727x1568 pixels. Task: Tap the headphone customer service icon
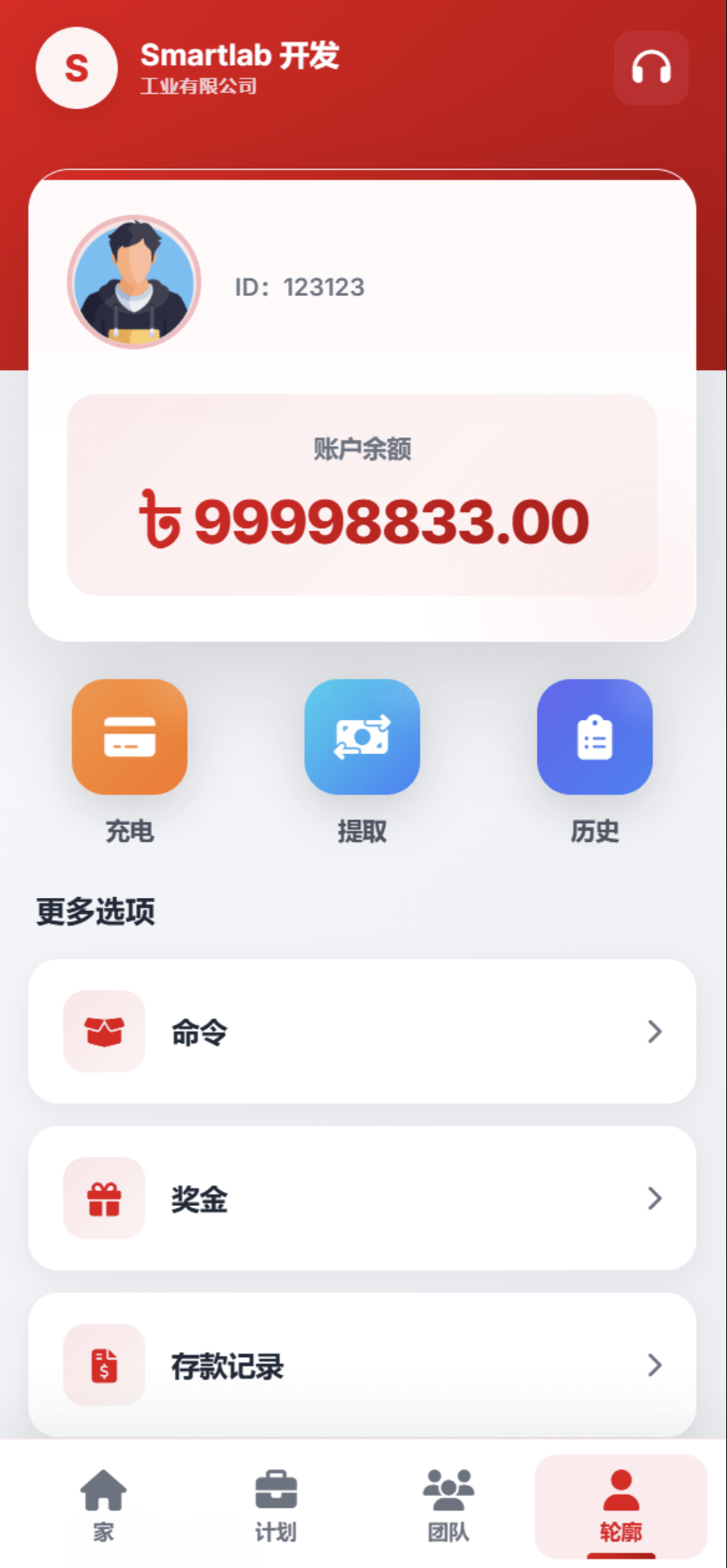(x=650, y=67)
